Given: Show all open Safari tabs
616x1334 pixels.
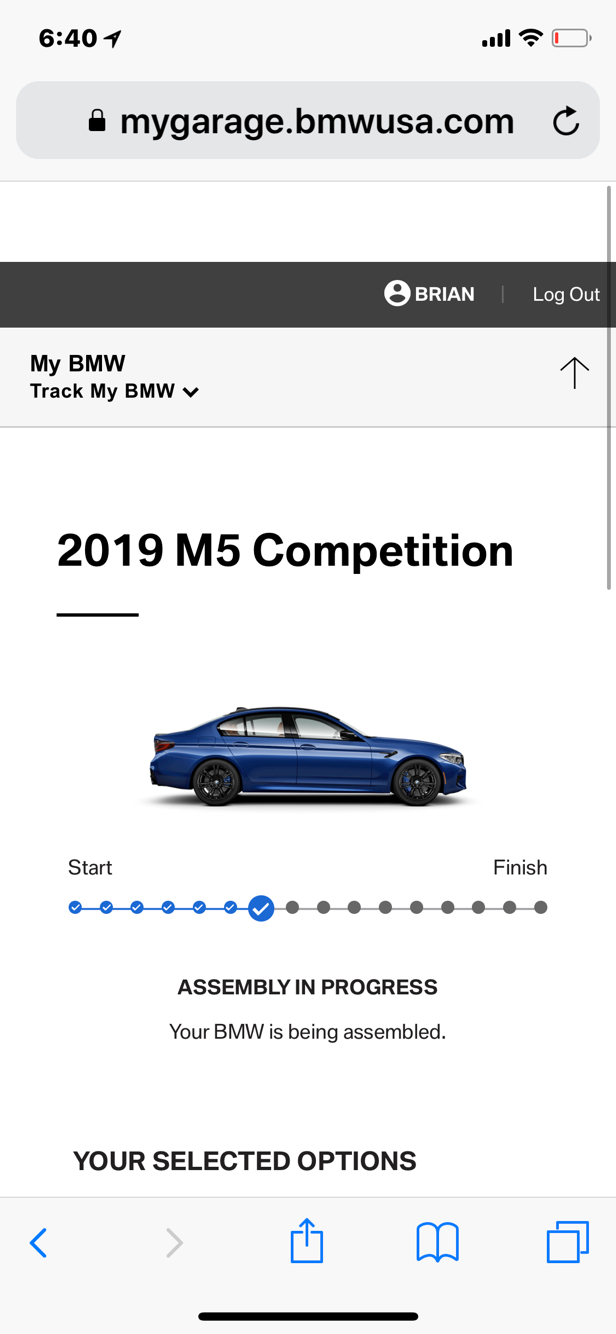Looking at the screenshot, I should click(x=567, y=1242).
